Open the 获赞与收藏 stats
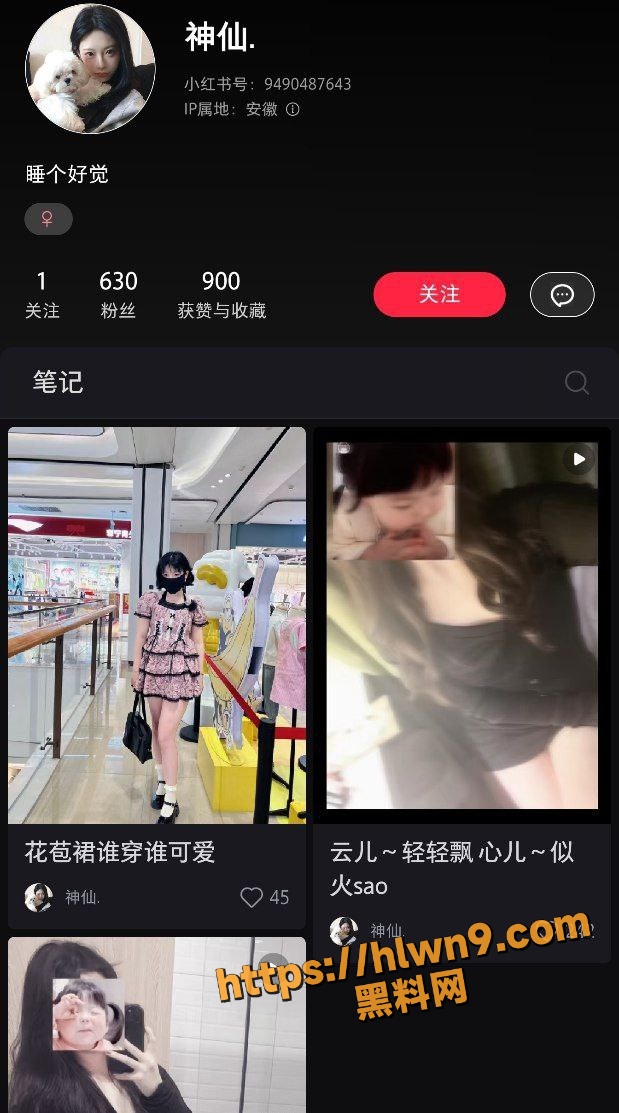 [221, 295]
